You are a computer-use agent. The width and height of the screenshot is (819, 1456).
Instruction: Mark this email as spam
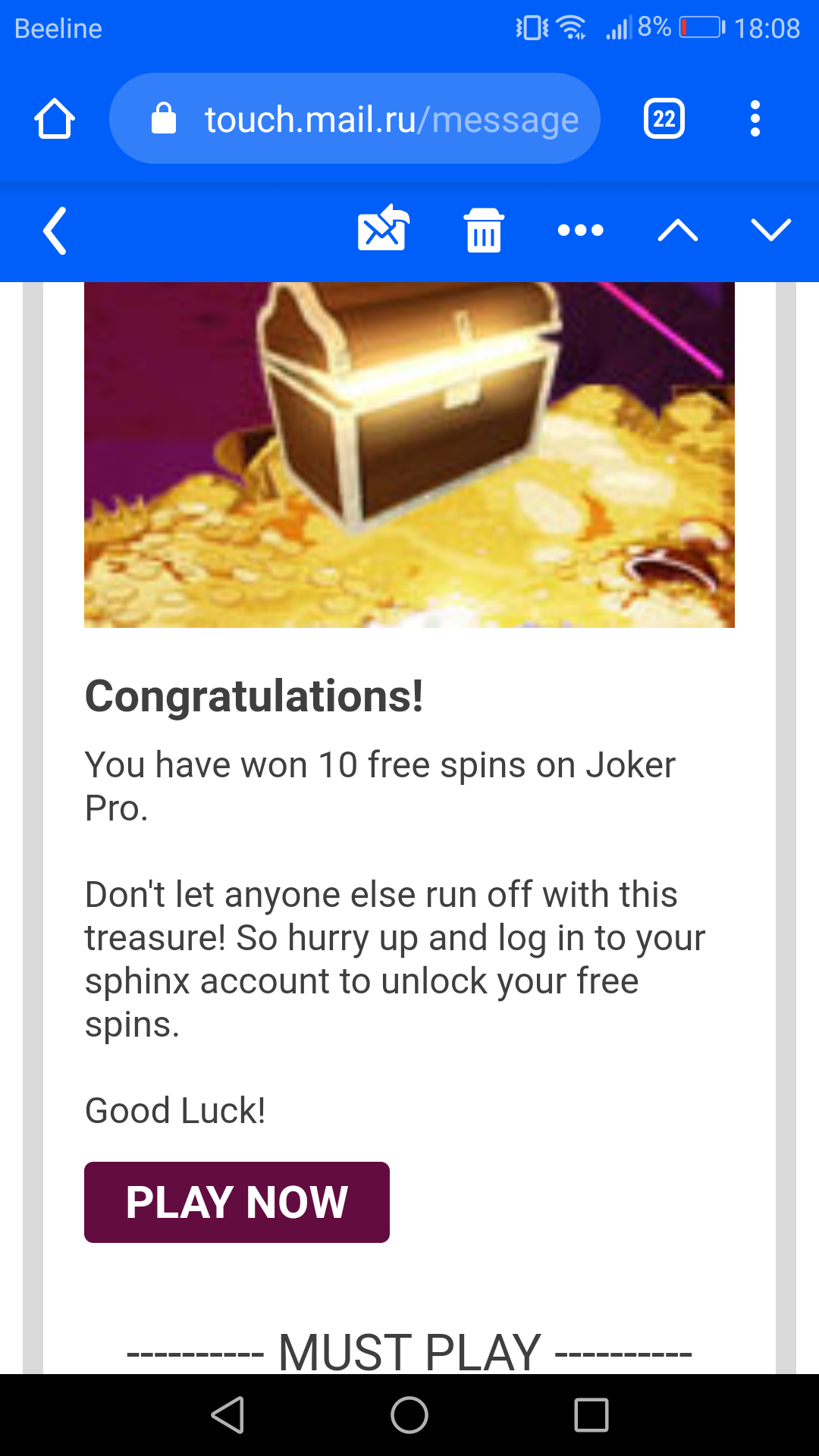pos(383,229)
